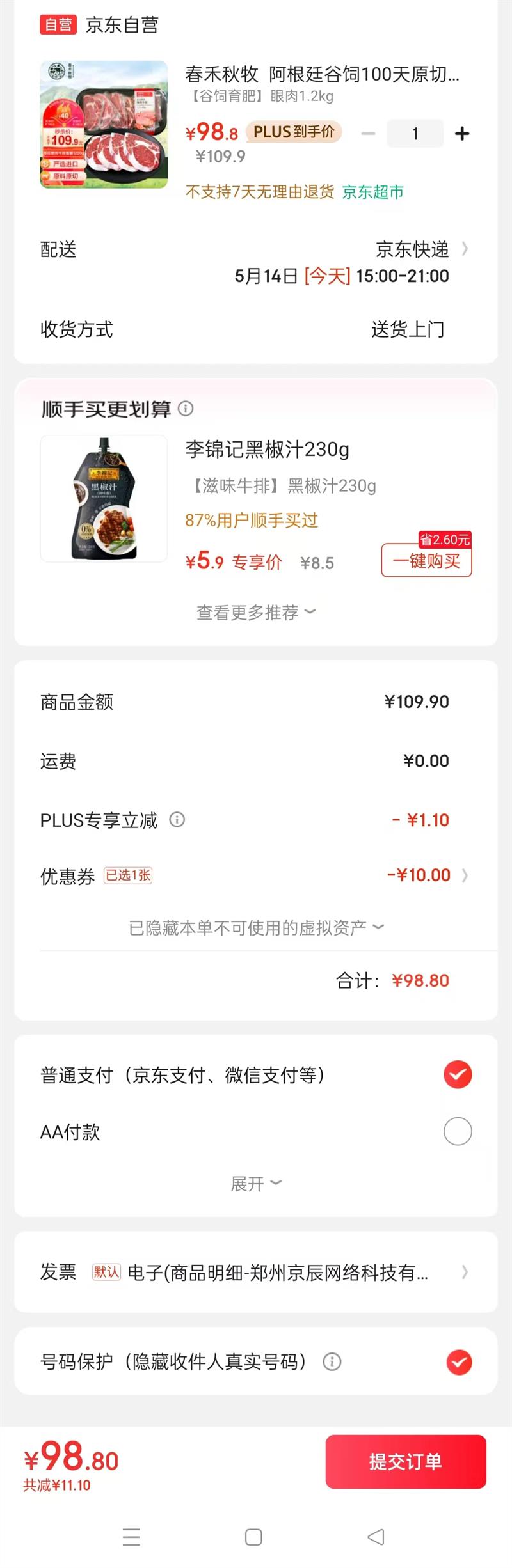Toggle 号码保护 number protection
This screenshot has width=512, height=1568.
[x=459, y=1362]
